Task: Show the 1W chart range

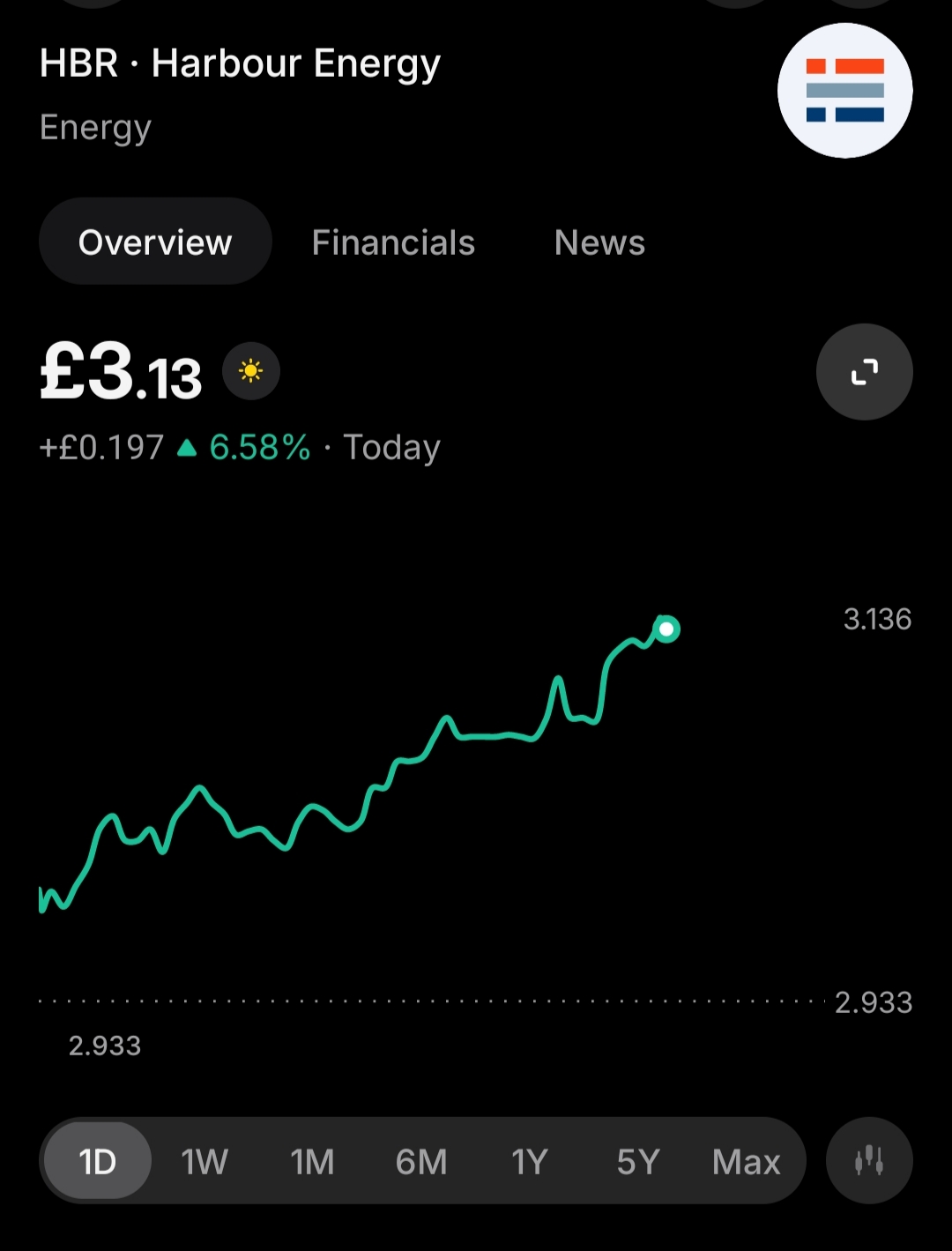Action: 205,1162
